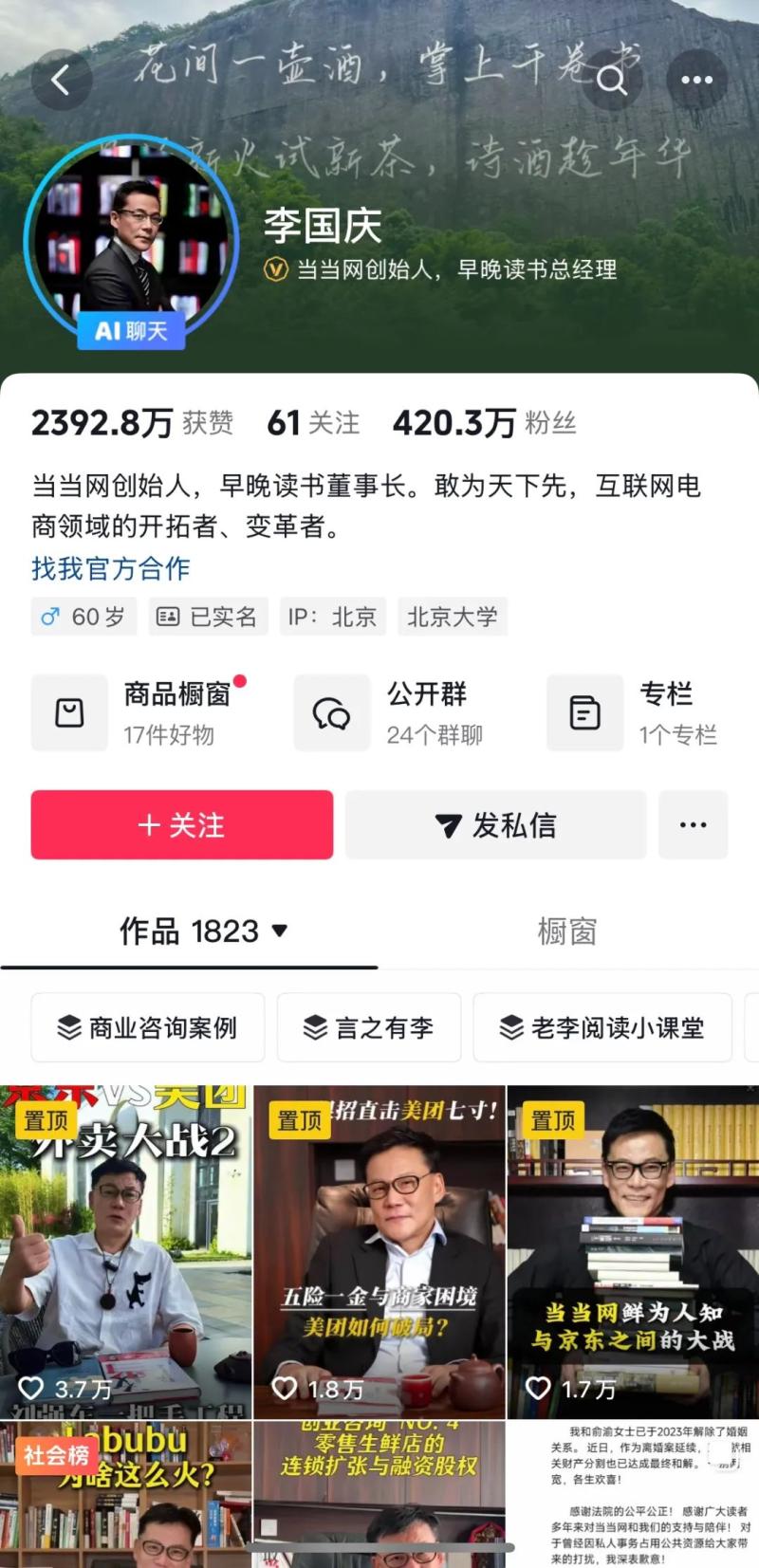Open AI聊天 on the profile avatar
This screenshot has height=1568, width=759.
tap(131, 330)
